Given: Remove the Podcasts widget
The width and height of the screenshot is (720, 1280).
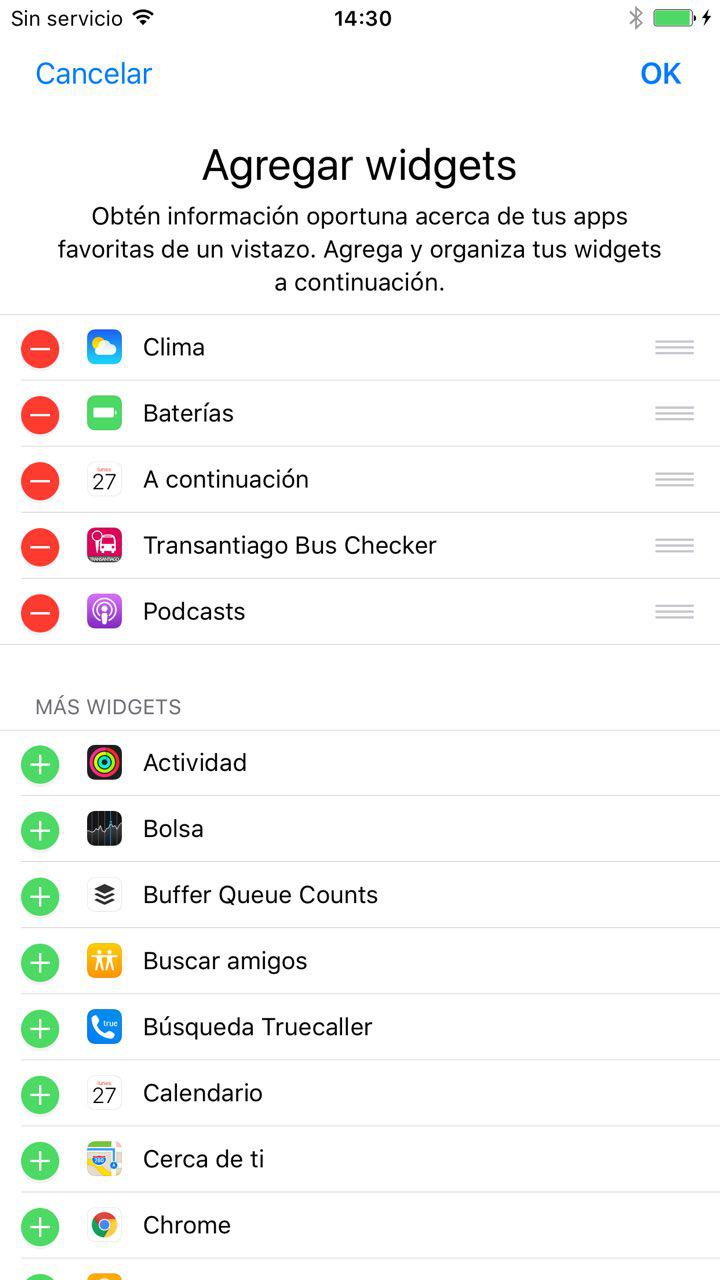Looking at the screenshot, I should click(40, 613).
